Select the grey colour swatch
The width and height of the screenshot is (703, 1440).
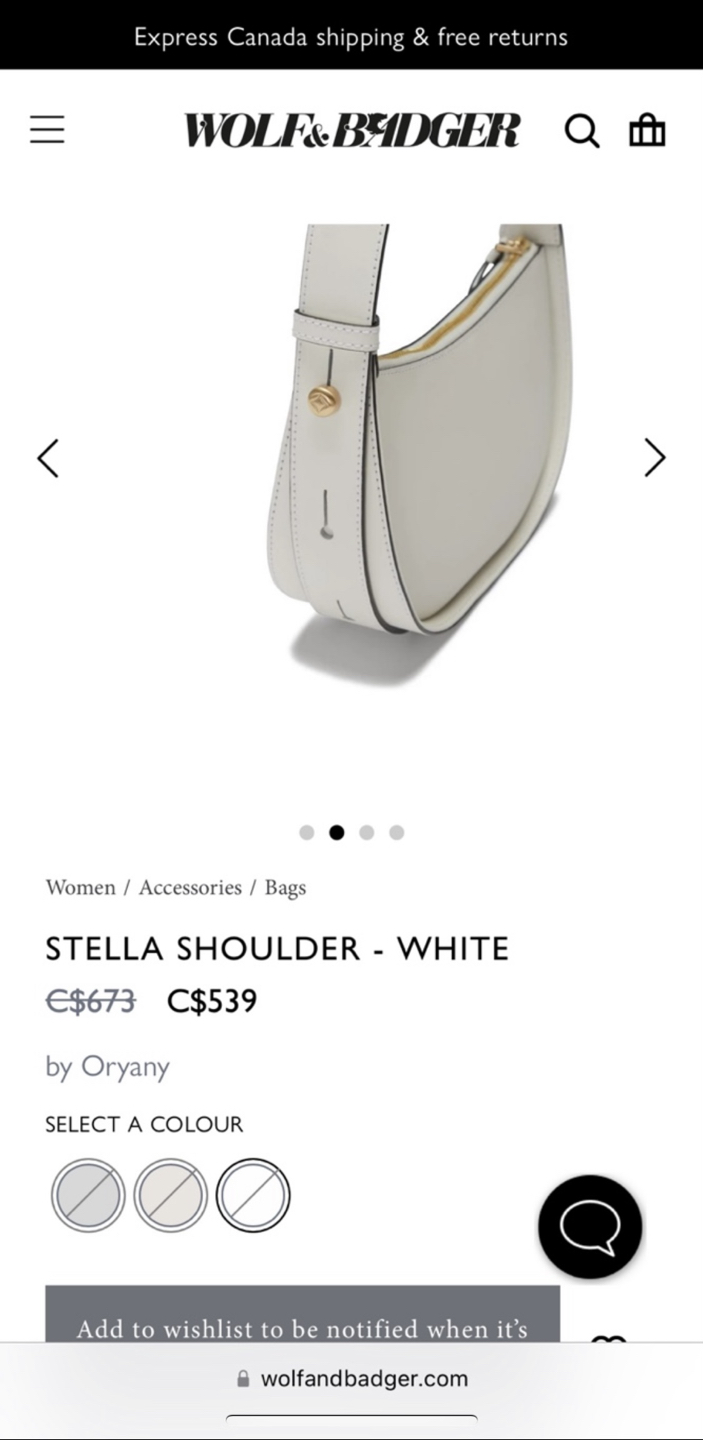[x=88, y=1195]
